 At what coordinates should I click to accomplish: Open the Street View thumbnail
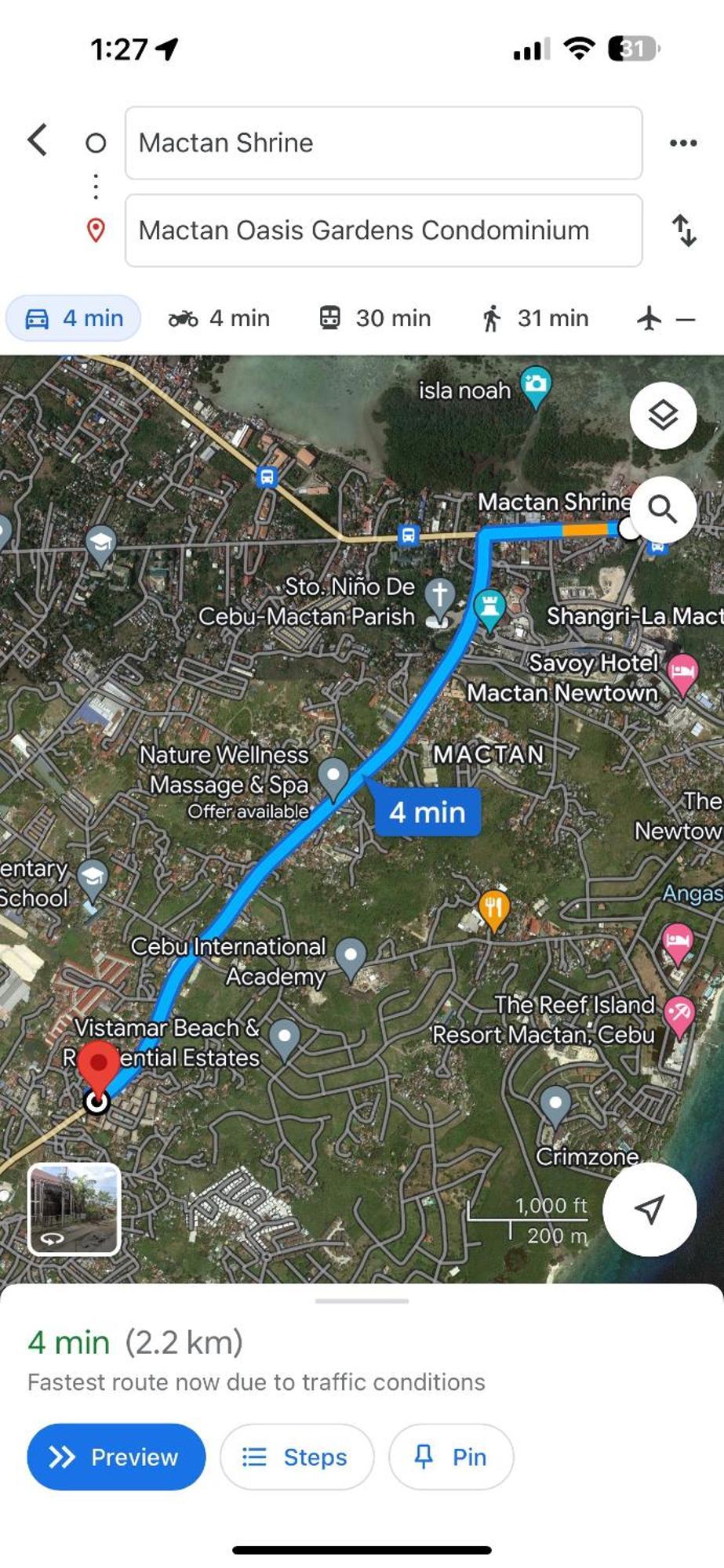coord(75,1209)
